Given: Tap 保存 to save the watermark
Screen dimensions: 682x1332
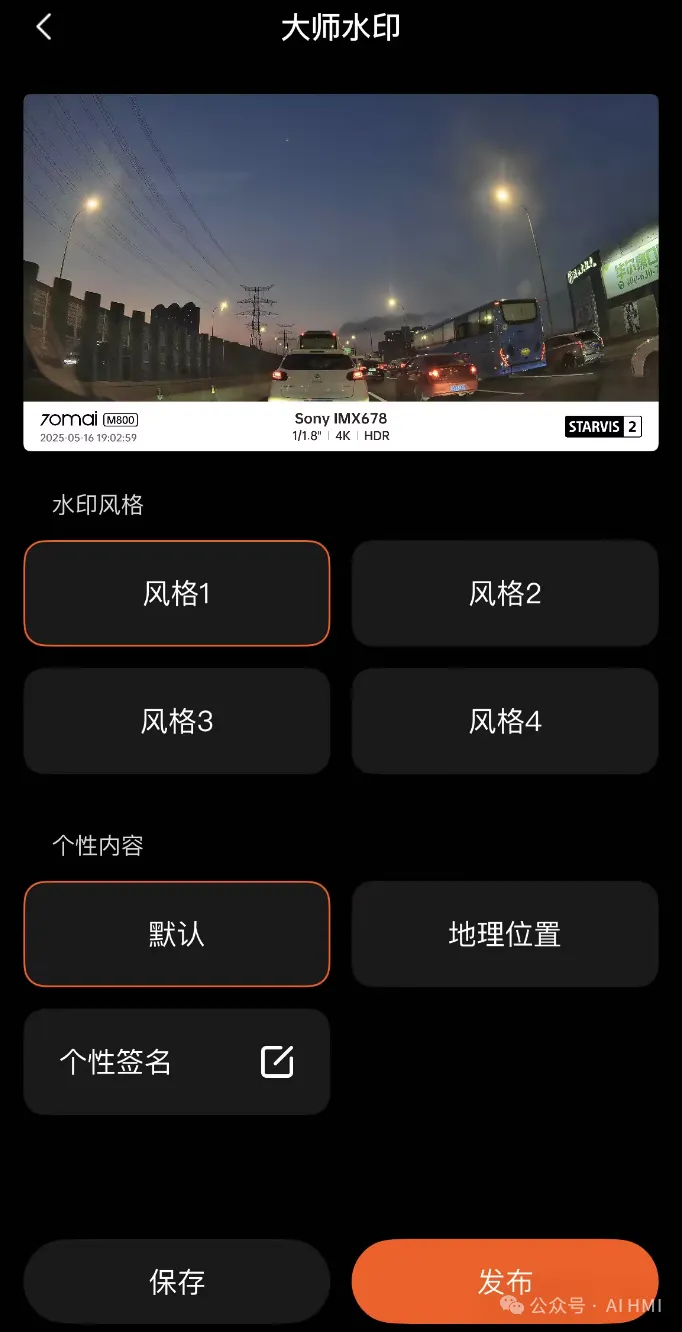Looking at the screenshot, I should coord(177,1282).
